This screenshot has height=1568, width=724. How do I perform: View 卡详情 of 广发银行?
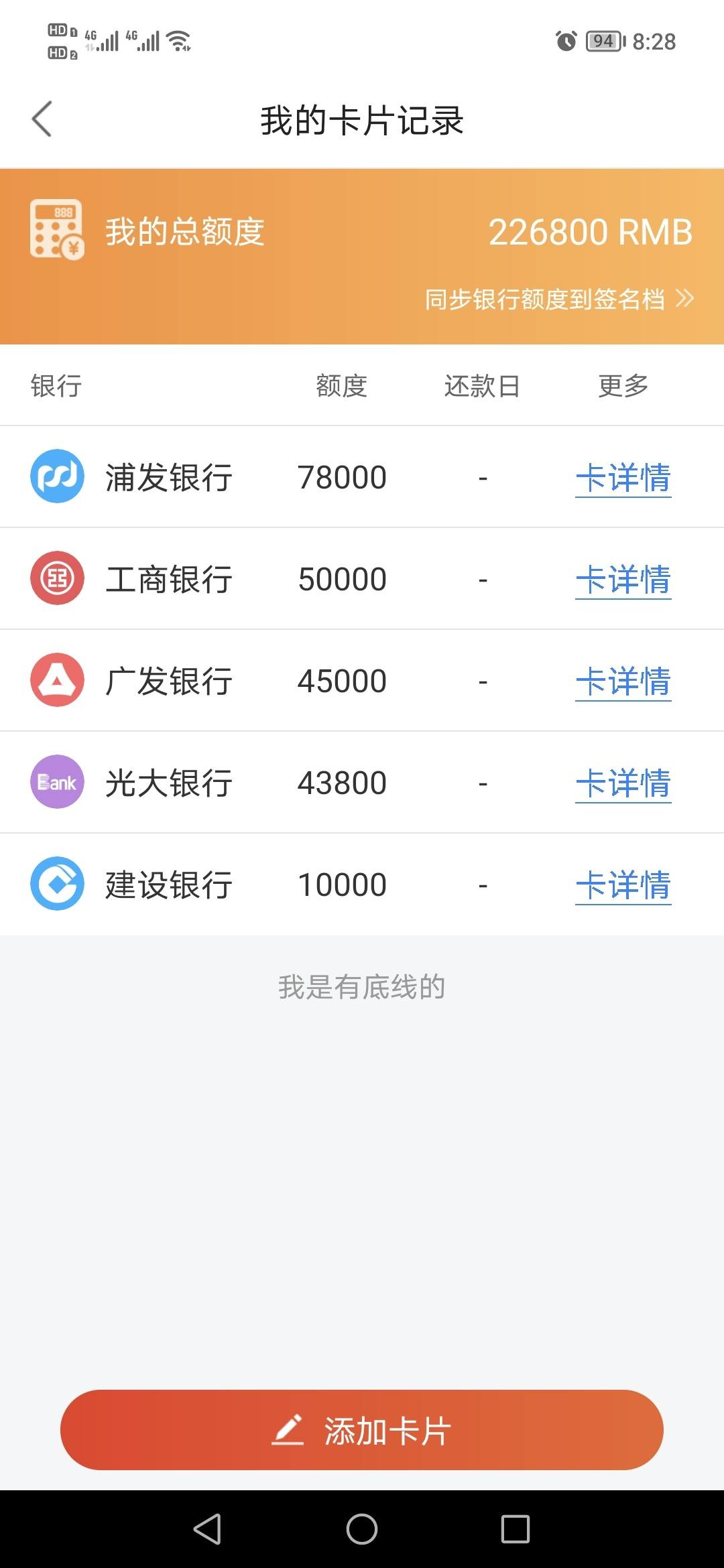[x=623, y=682]
